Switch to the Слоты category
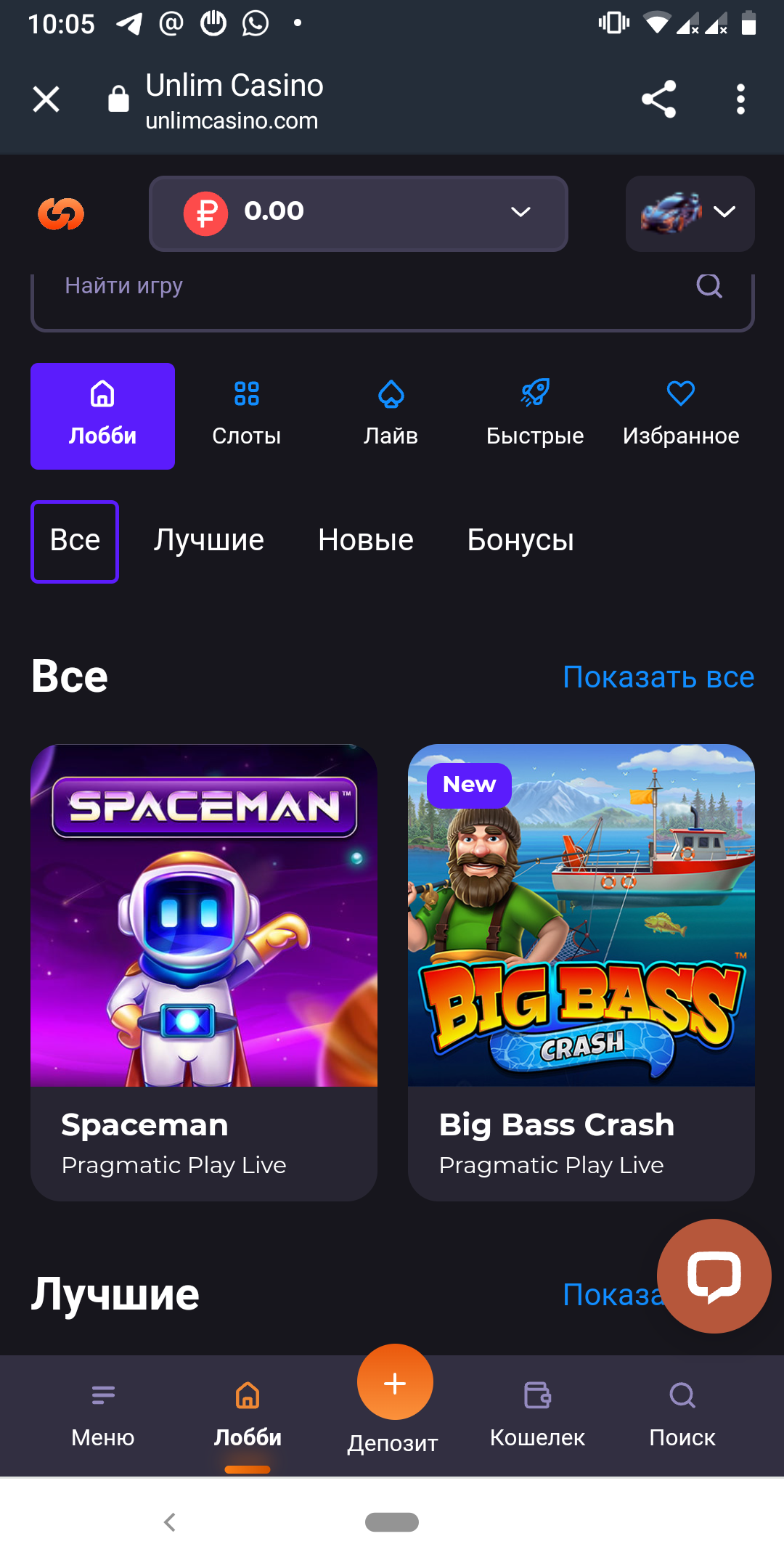 [x=247, y=416]
